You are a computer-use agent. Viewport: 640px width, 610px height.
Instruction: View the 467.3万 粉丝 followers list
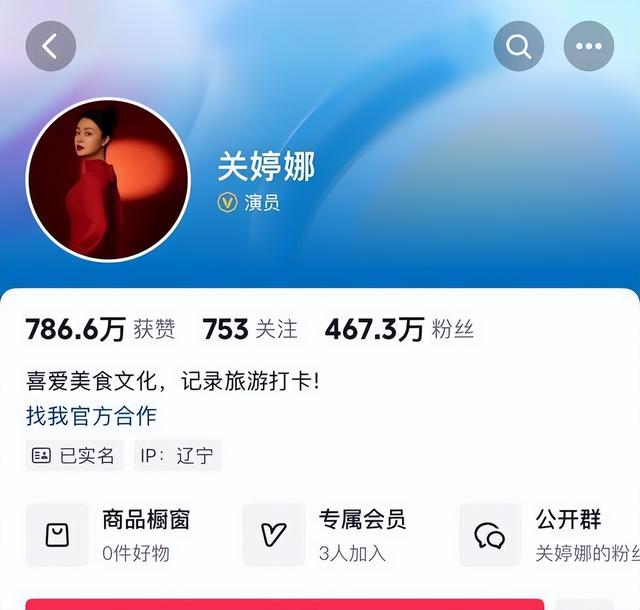pos(399,329)
